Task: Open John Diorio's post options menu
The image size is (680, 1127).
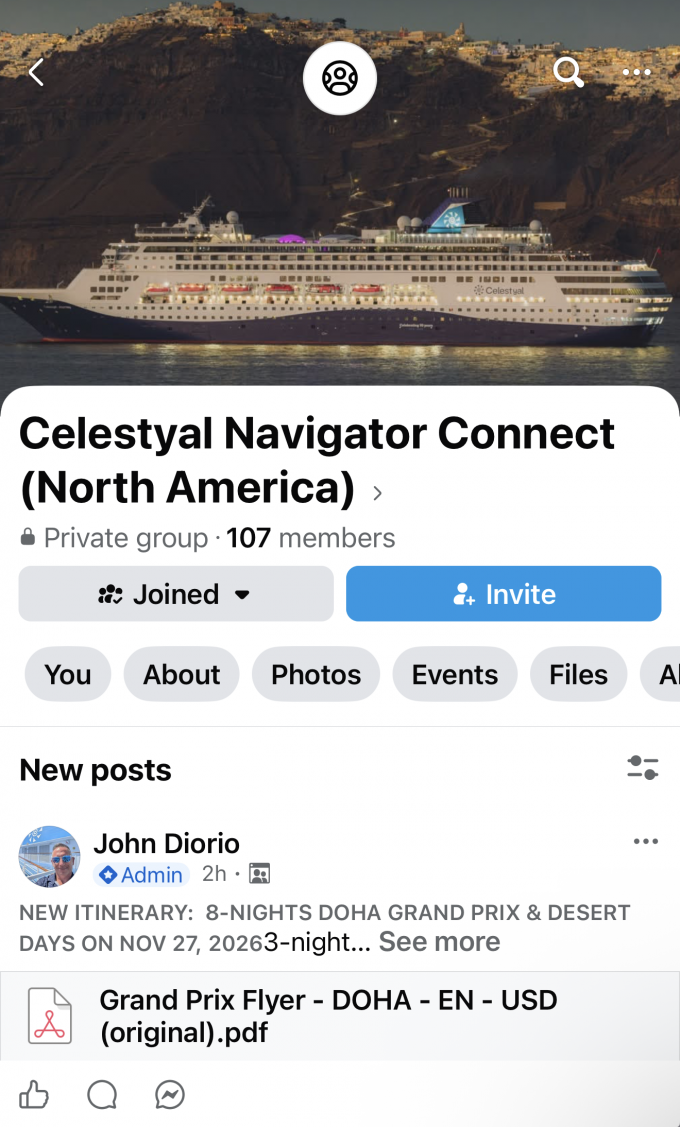Action: click(x=646, y=841)
